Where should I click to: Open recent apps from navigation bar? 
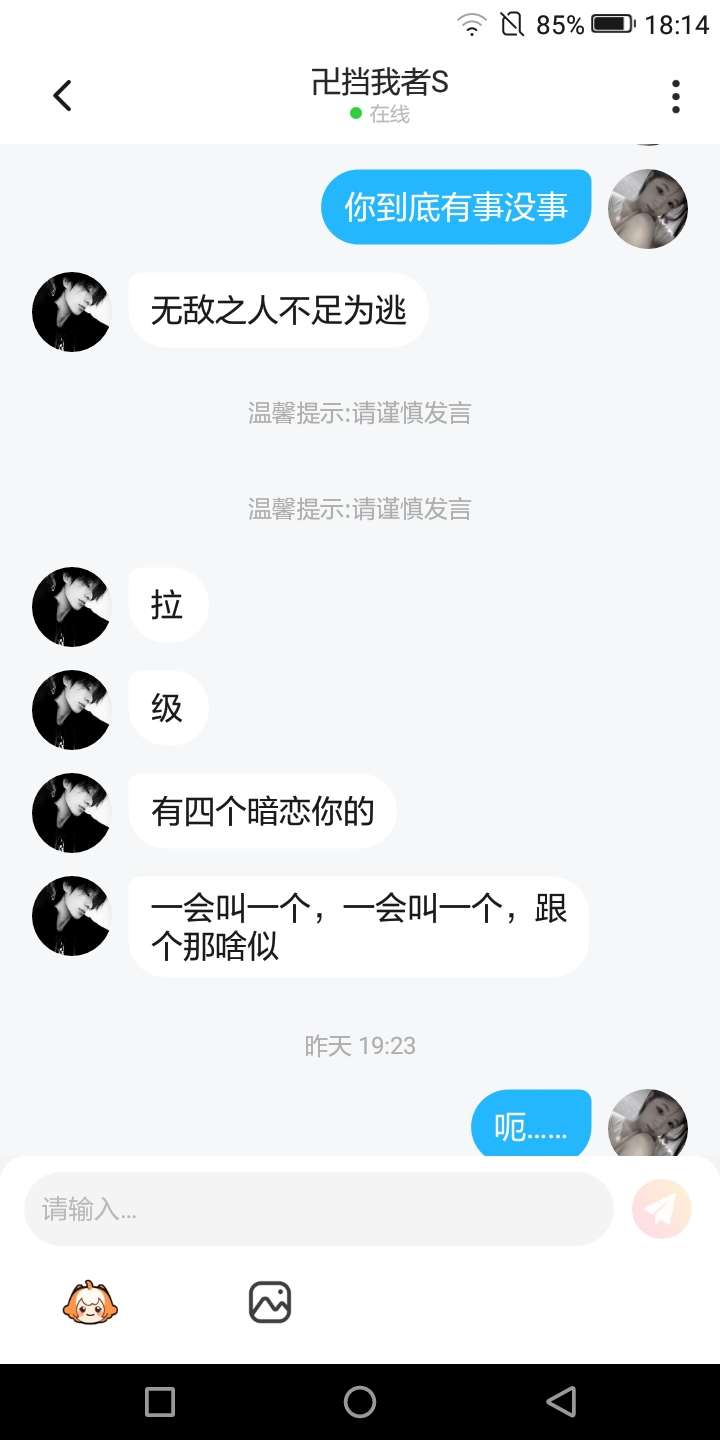160,1402
